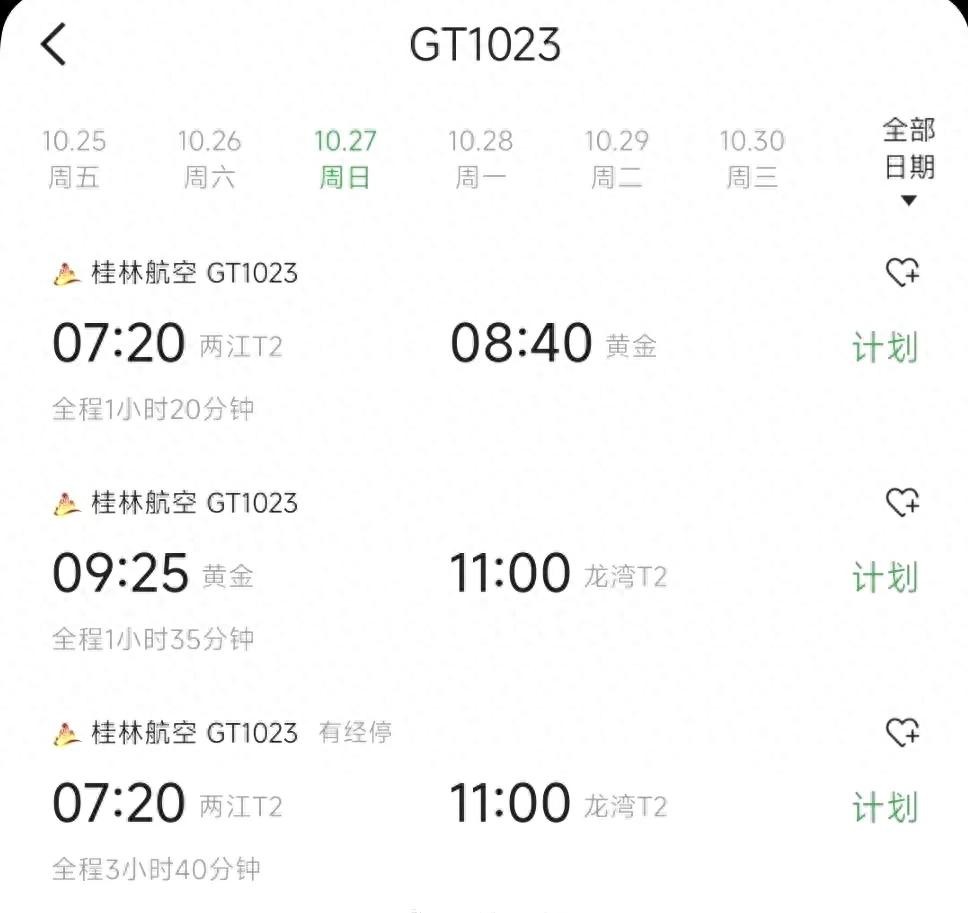Select the 10.27 周日 date tab
This screenshot has height=913, width=968.
[345, 159]
